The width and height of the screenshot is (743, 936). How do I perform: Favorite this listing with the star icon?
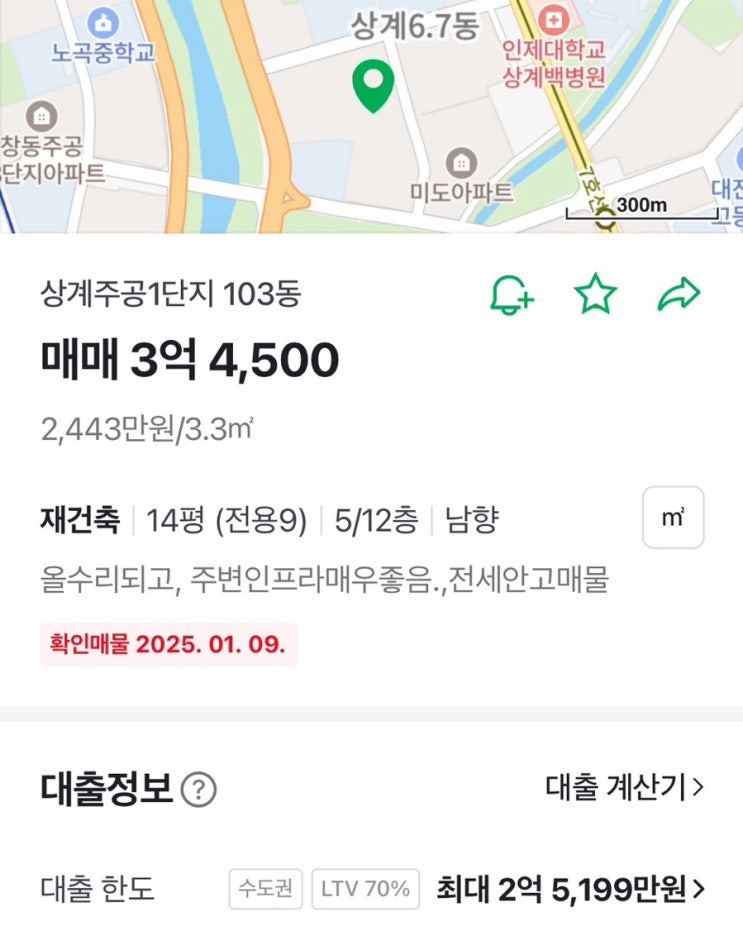tap(595, 294)
